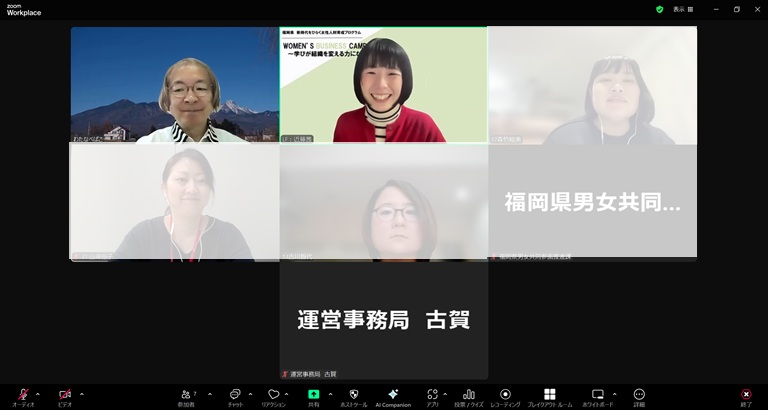Open the アプリ apps menu
The height and width of the screenshot is (410, 768).
pyautogui.click(x=432, y=394)
